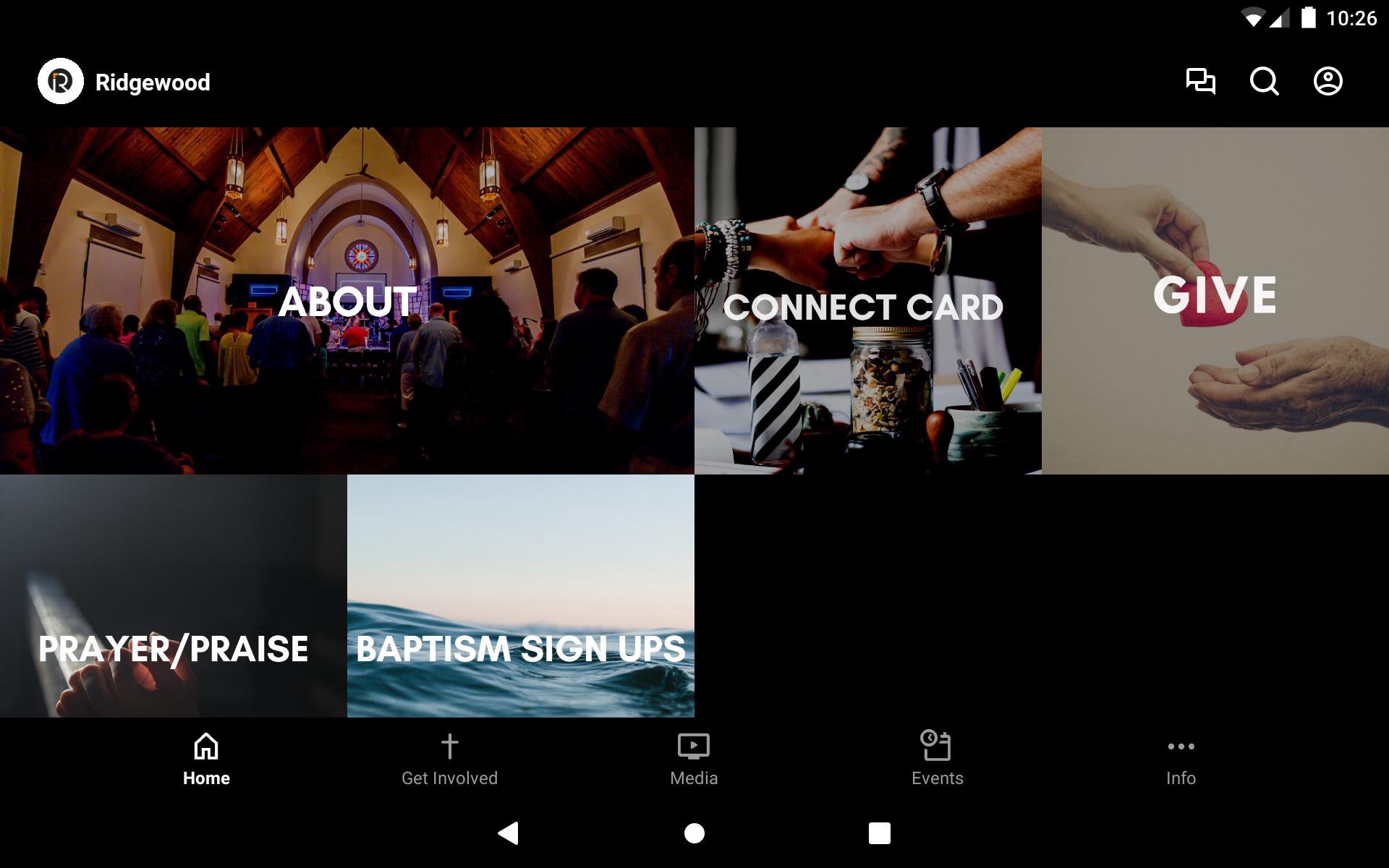1389x868 pixels.
Task: Select the Info tab
Action: 1181,759
